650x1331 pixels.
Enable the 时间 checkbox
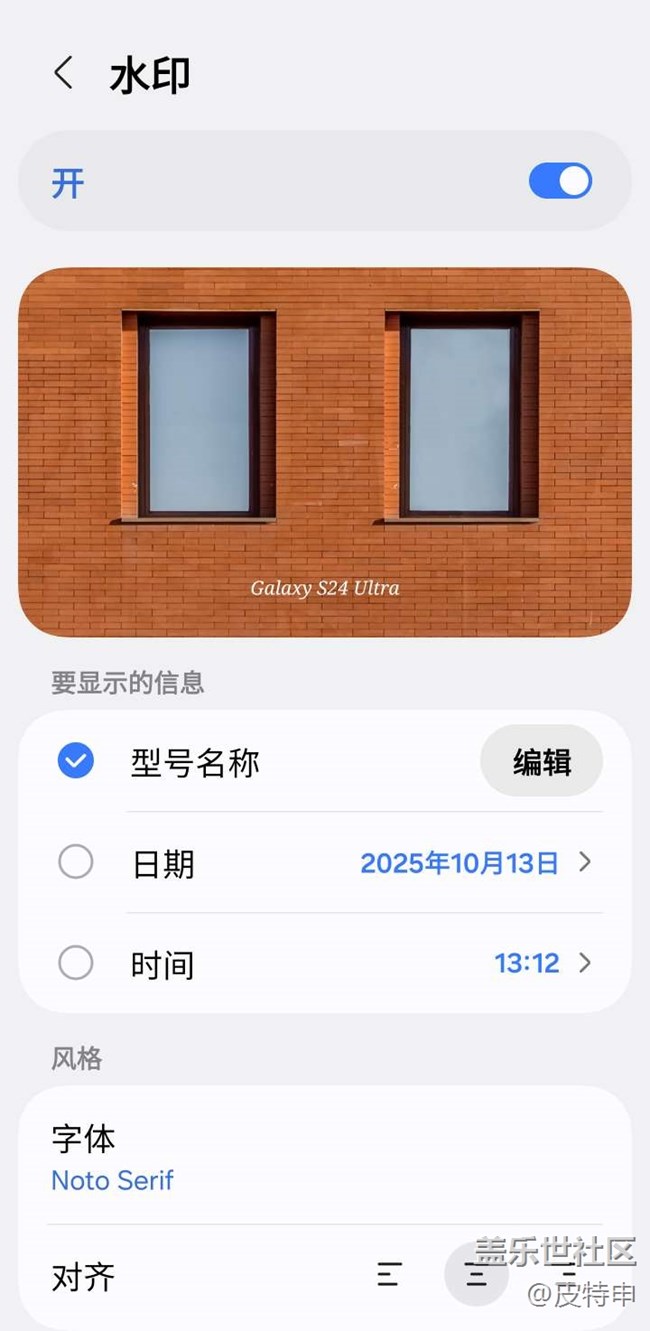tap(76, 963)
